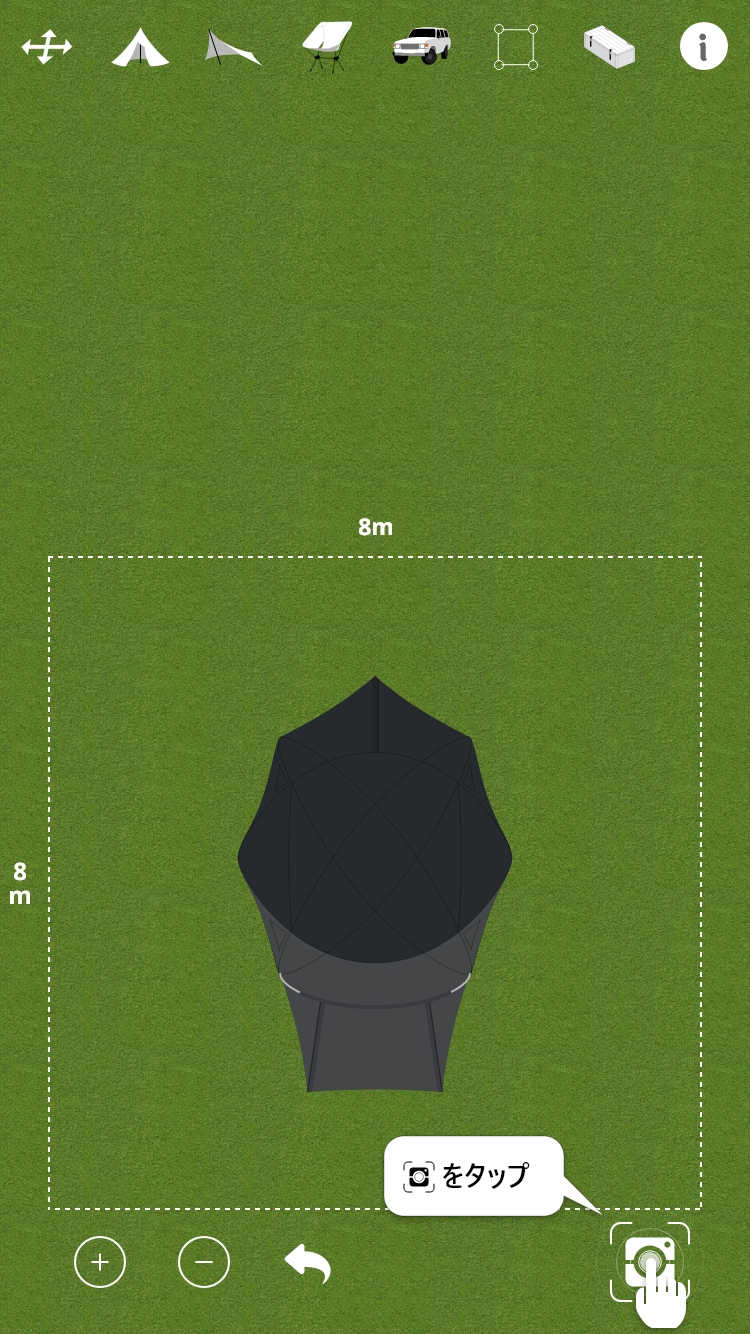Open the car vehicle icon
The width and height of the screenshot is (750, 1334).
tap(421, 45)
